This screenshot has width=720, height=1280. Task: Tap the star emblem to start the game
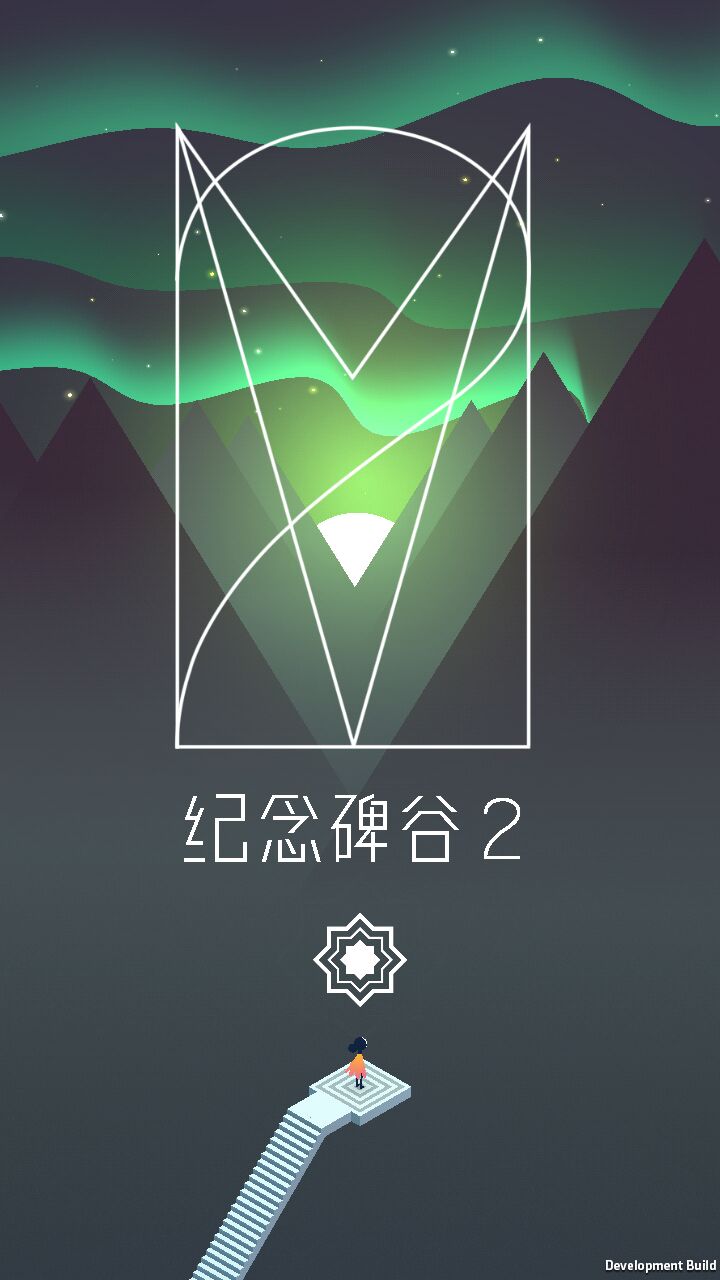pyautogui.click(x=360, y=960)
